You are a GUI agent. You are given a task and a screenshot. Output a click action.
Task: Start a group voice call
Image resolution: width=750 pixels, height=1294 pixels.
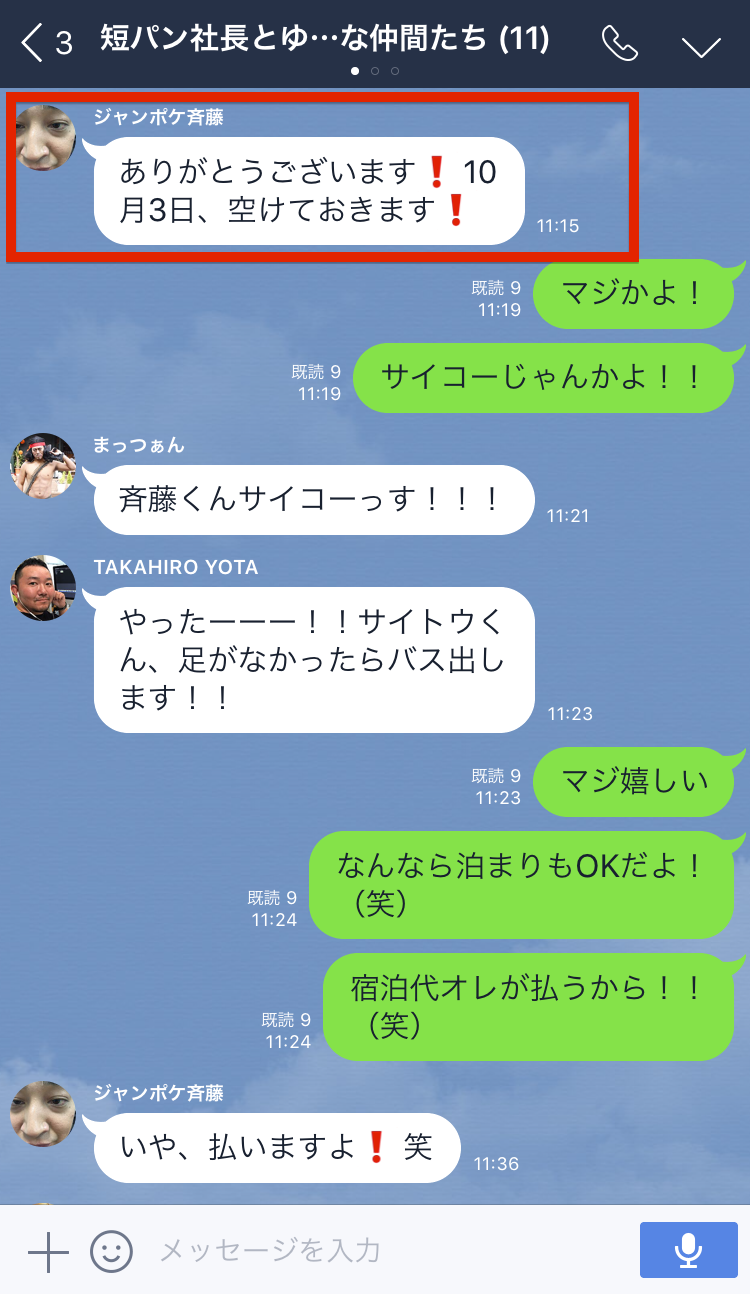619,43
